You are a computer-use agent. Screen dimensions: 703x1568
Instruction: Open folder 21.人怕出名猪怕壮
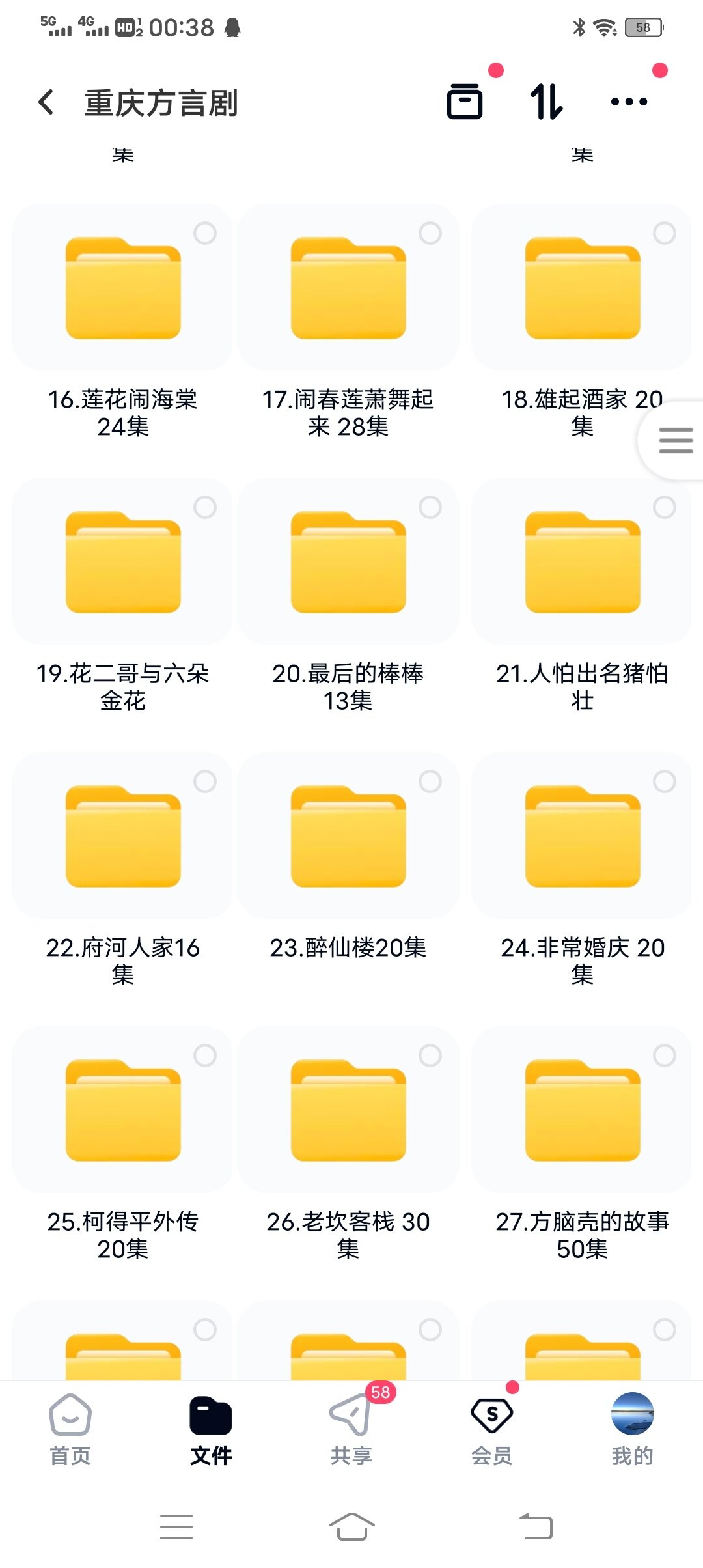(582, 563)
